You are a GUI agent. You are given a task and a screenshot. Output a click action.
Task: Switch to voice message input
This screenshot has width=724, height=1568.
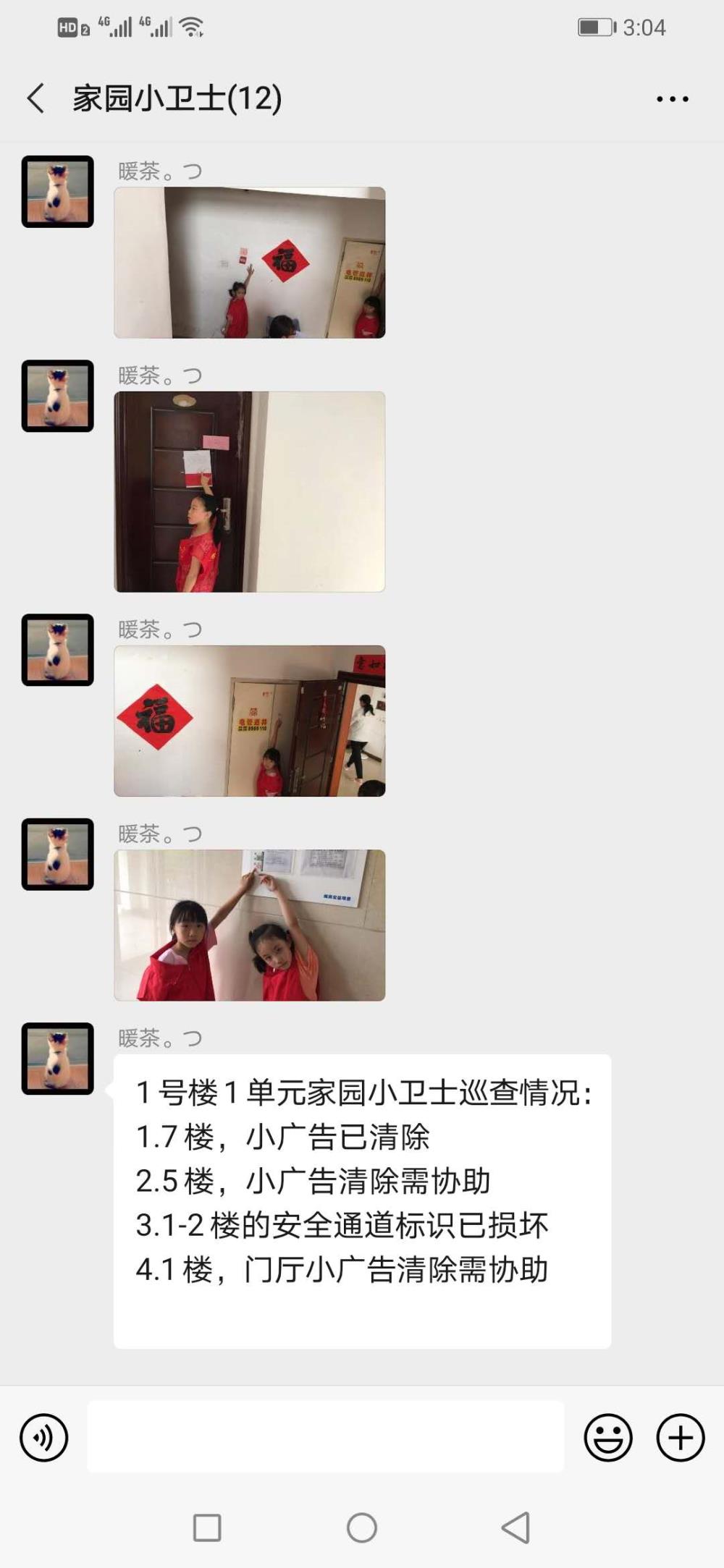(x=44, y=1437)
